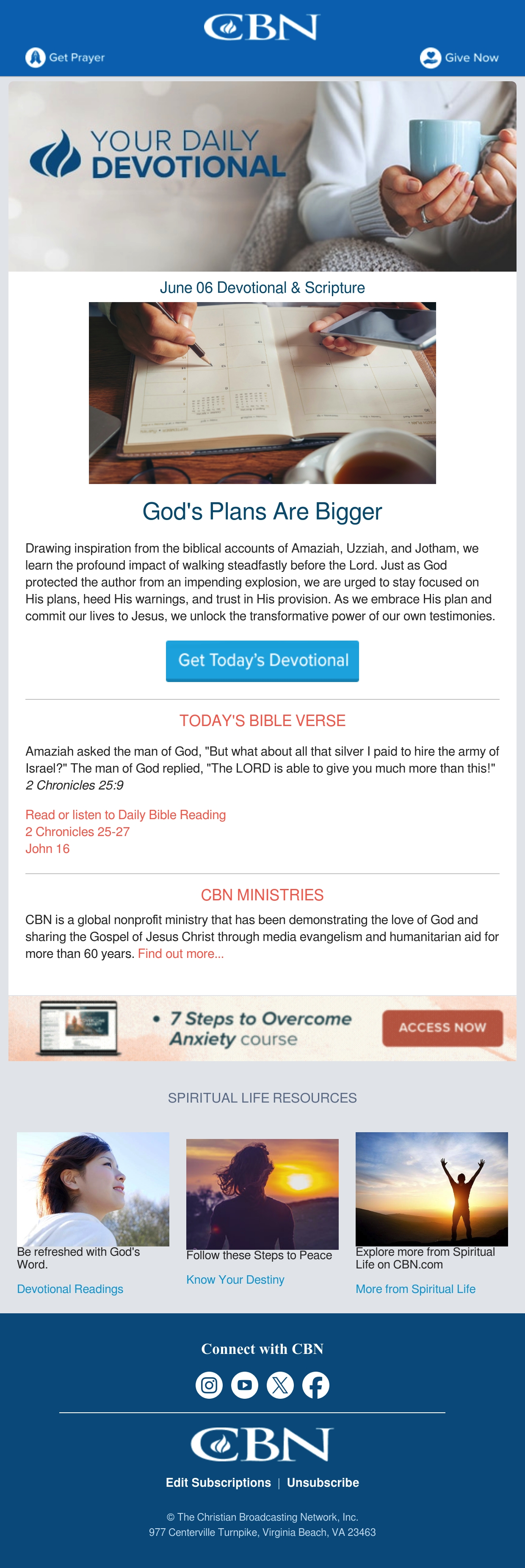525x1568 pixels.
Task: Open the CBN X profile icon
Action: (280, 1385)
